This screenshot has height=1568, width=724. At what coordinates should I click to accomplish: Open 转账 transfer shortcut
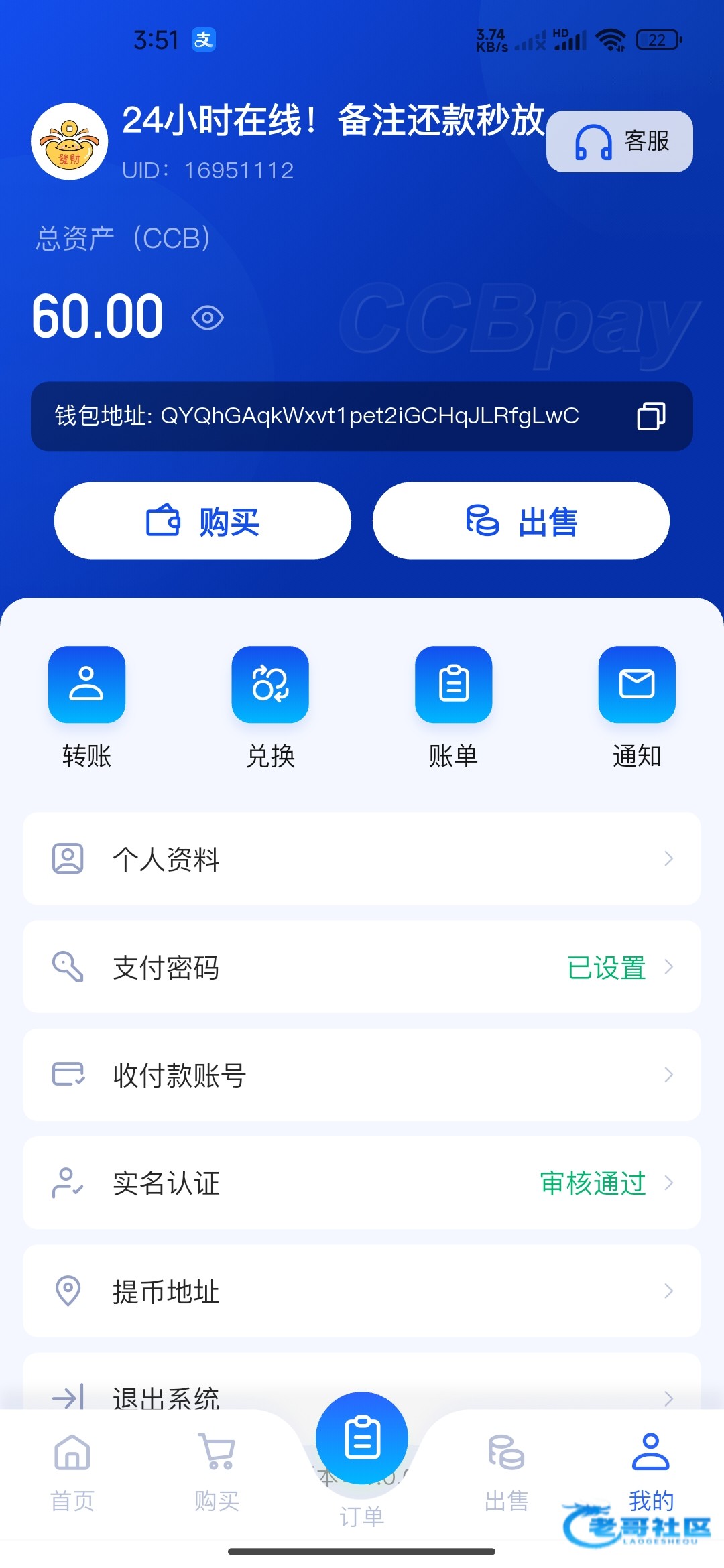[86, 685]
